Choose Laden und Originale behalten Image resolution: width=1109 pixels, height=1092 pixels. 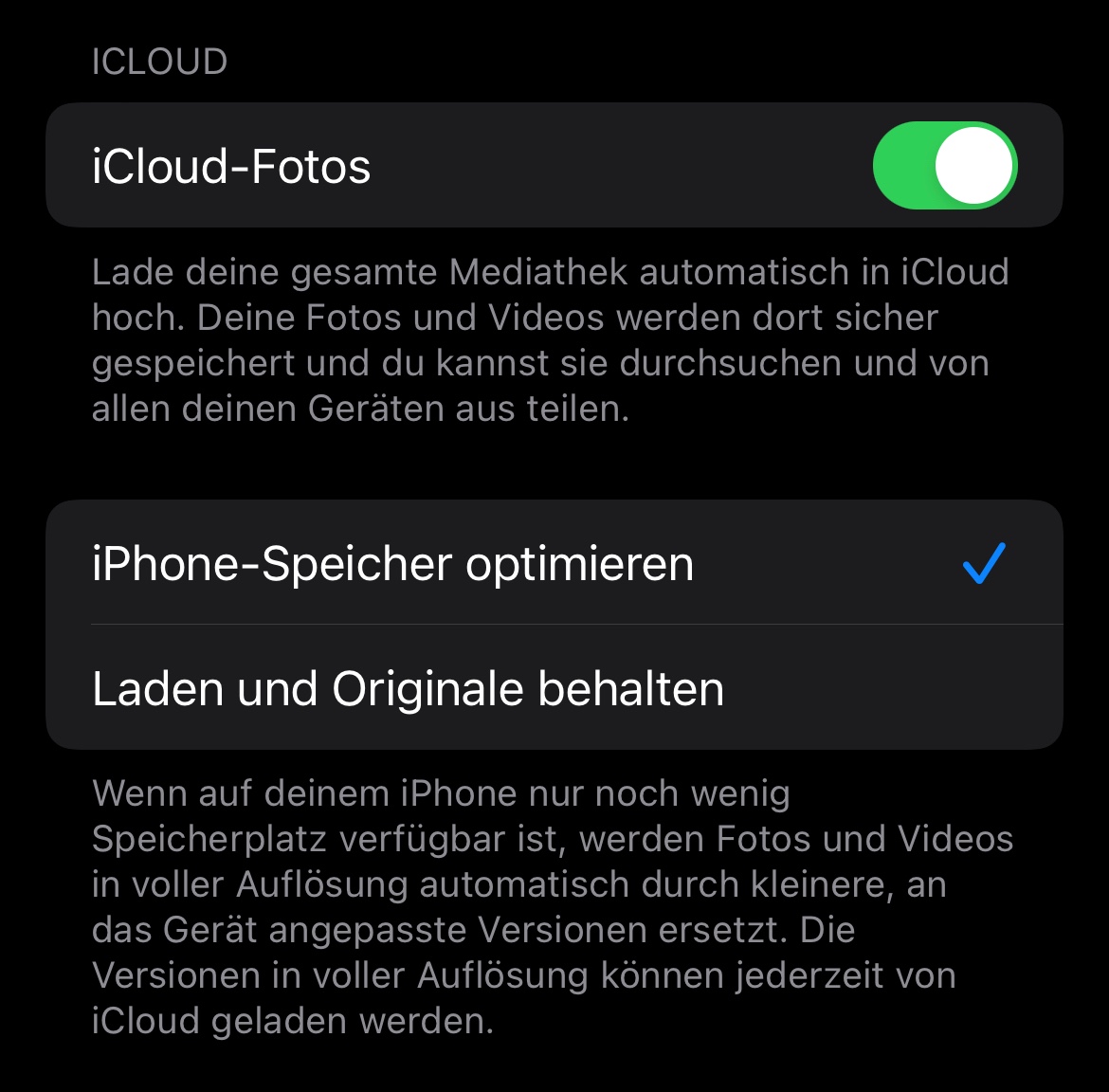tap(554, 688)
